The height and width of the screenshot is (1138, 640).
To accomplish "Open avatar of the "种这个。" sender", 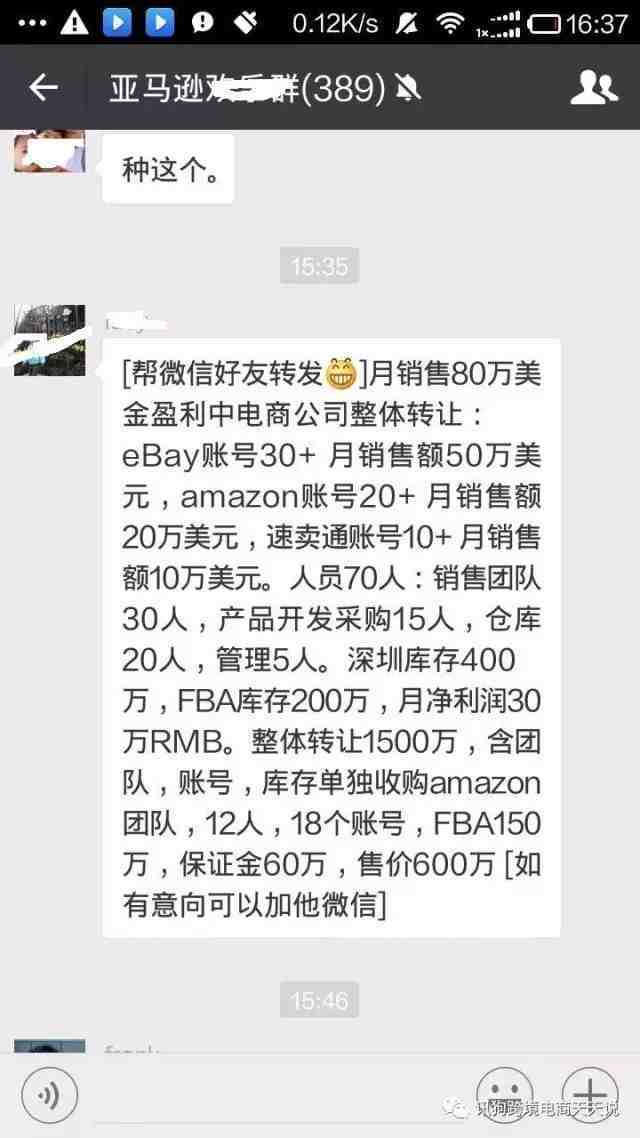I will click(49, 153).
